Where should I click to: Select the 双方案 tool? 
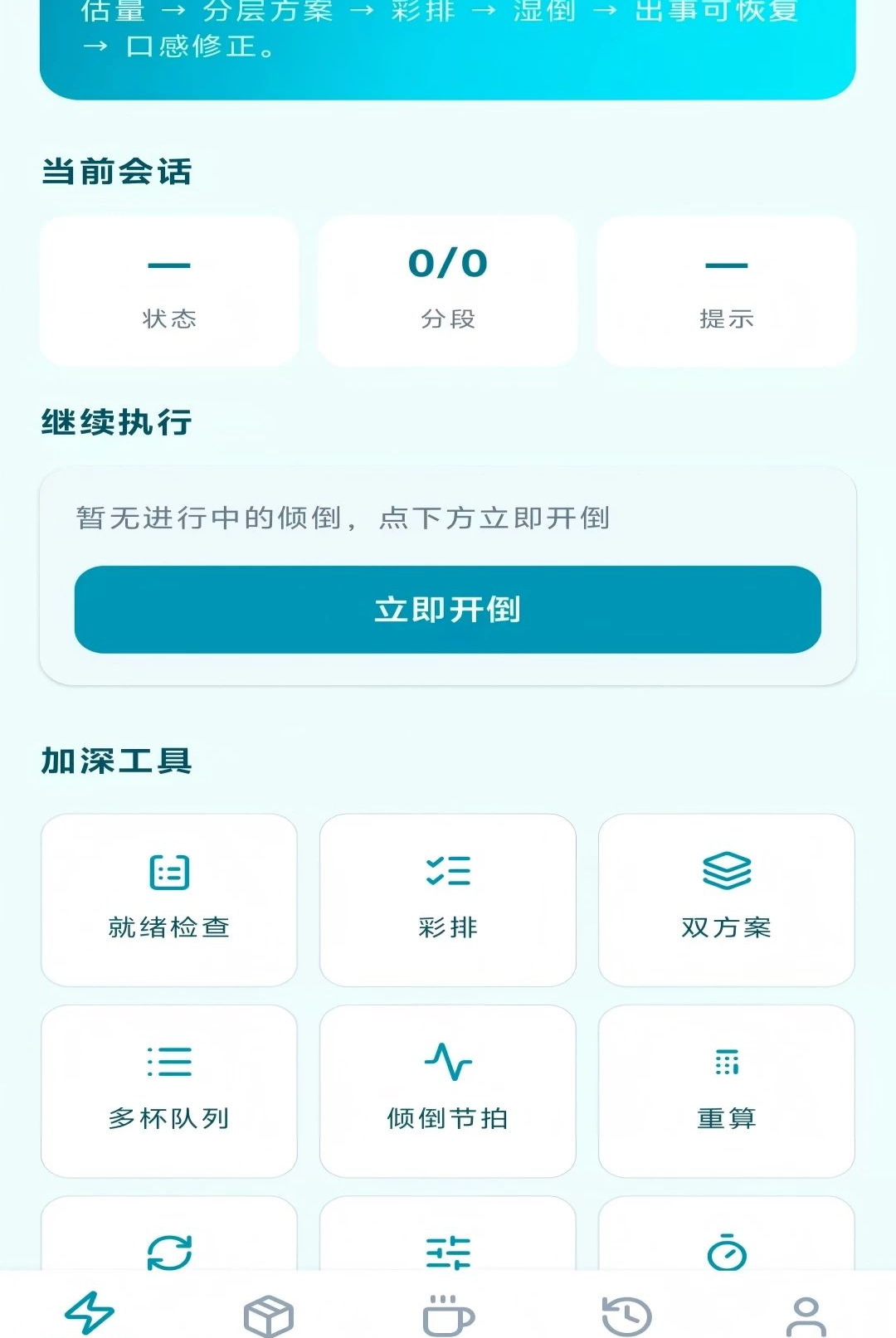727,900
